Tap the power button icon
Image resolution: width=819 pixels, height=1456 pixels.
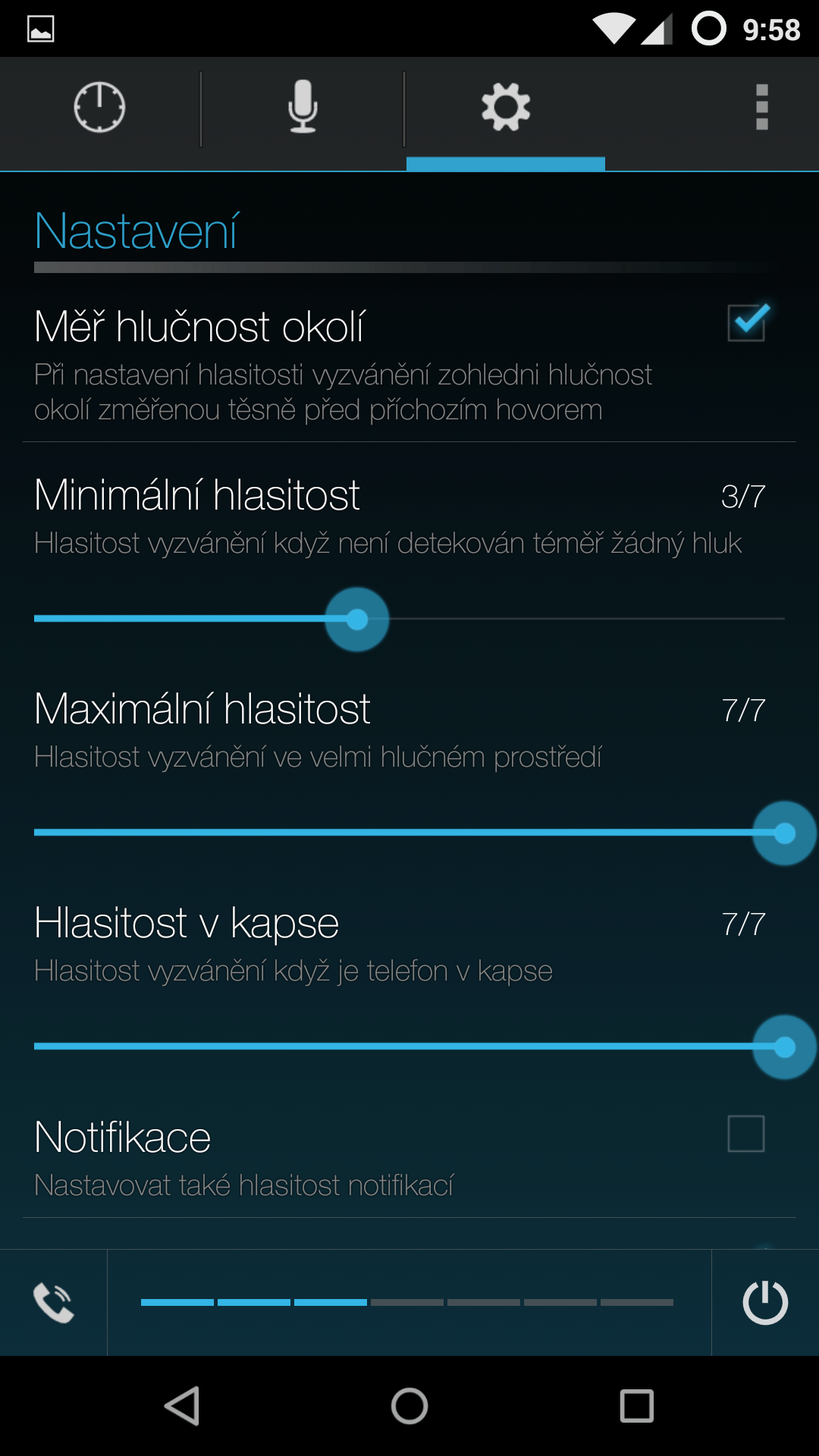click(765, 1303)
